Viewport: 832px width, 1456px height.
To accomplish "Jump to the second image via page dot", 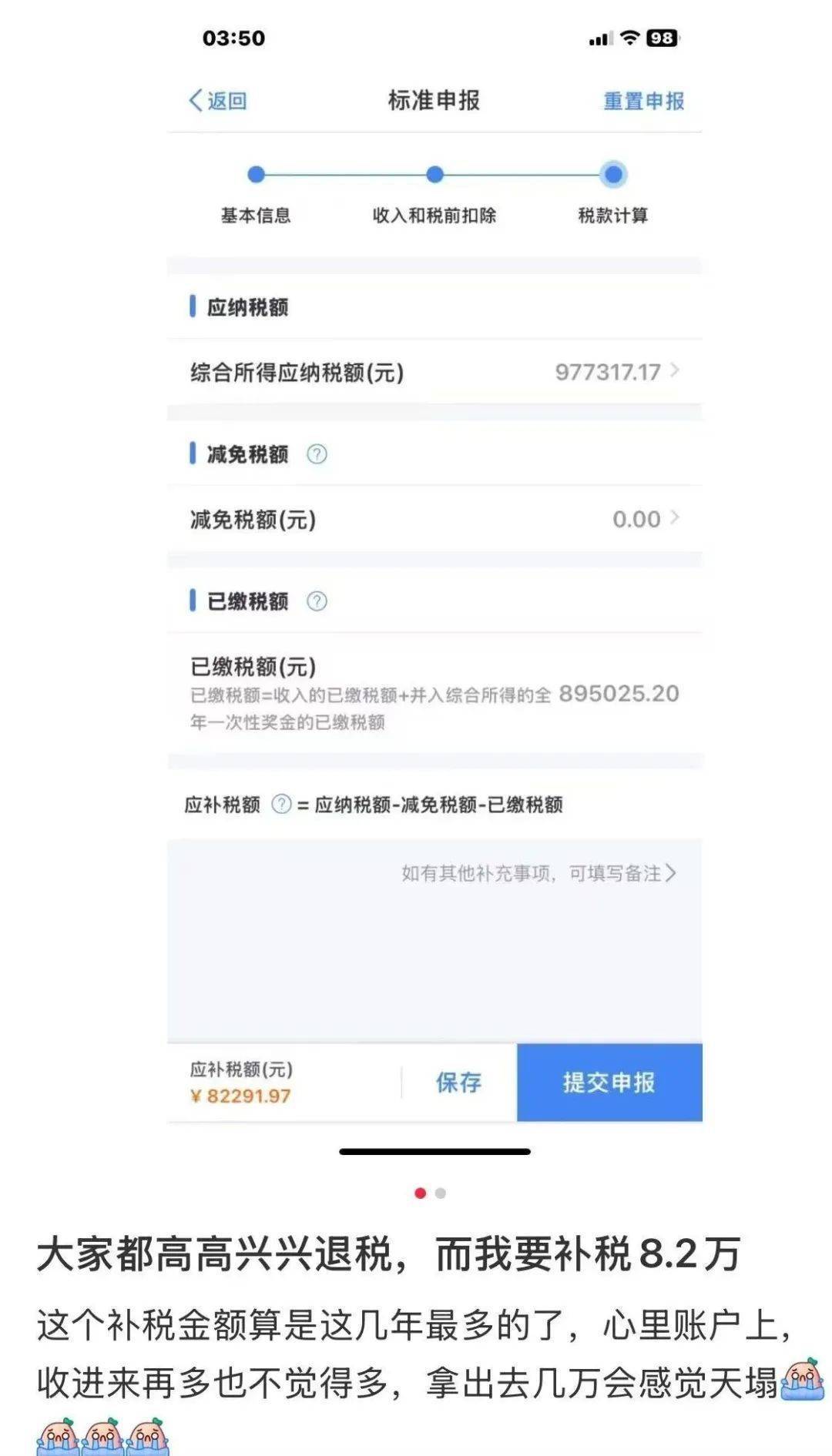I will point(441,1193).
